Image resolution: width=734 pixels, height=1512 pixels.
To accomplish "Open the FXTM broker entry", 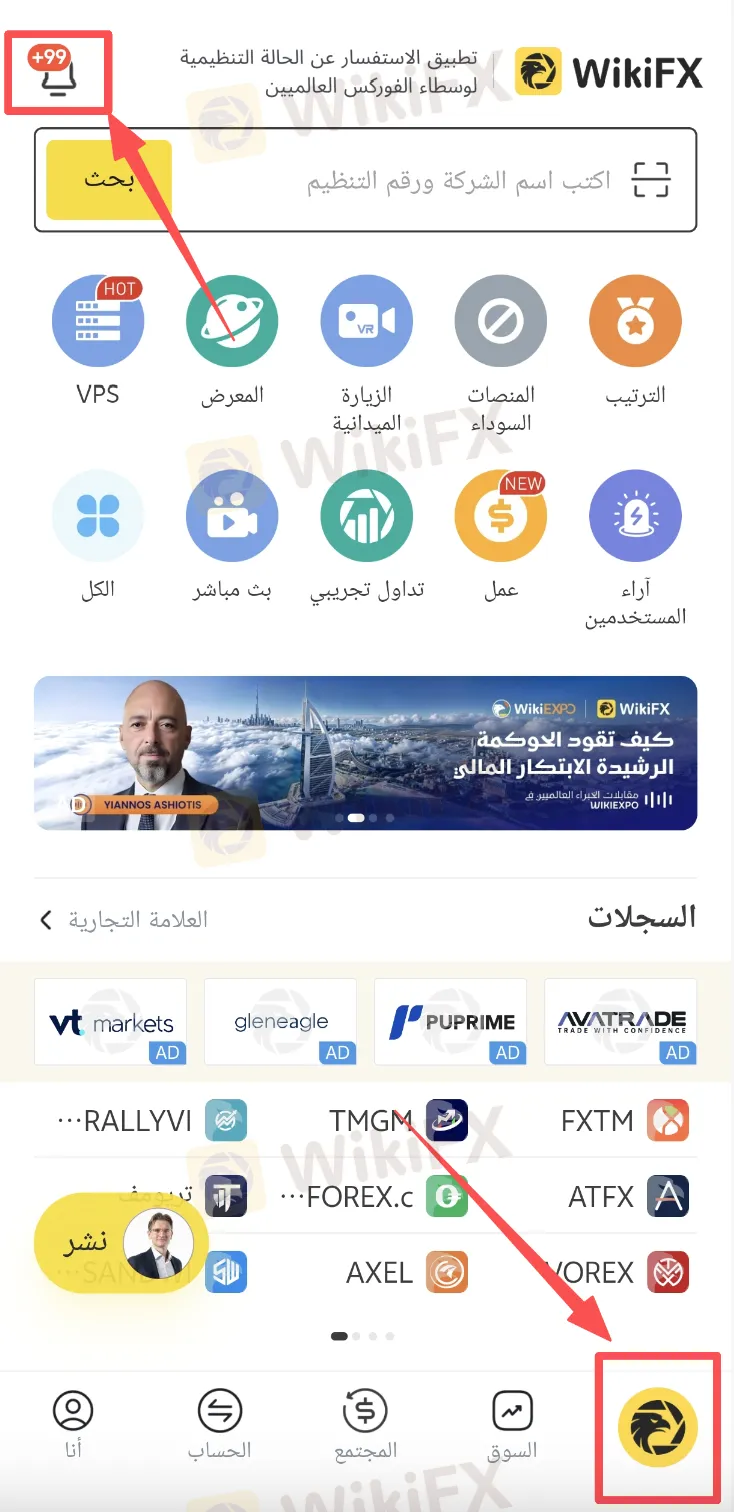I will pos(622,1121).
